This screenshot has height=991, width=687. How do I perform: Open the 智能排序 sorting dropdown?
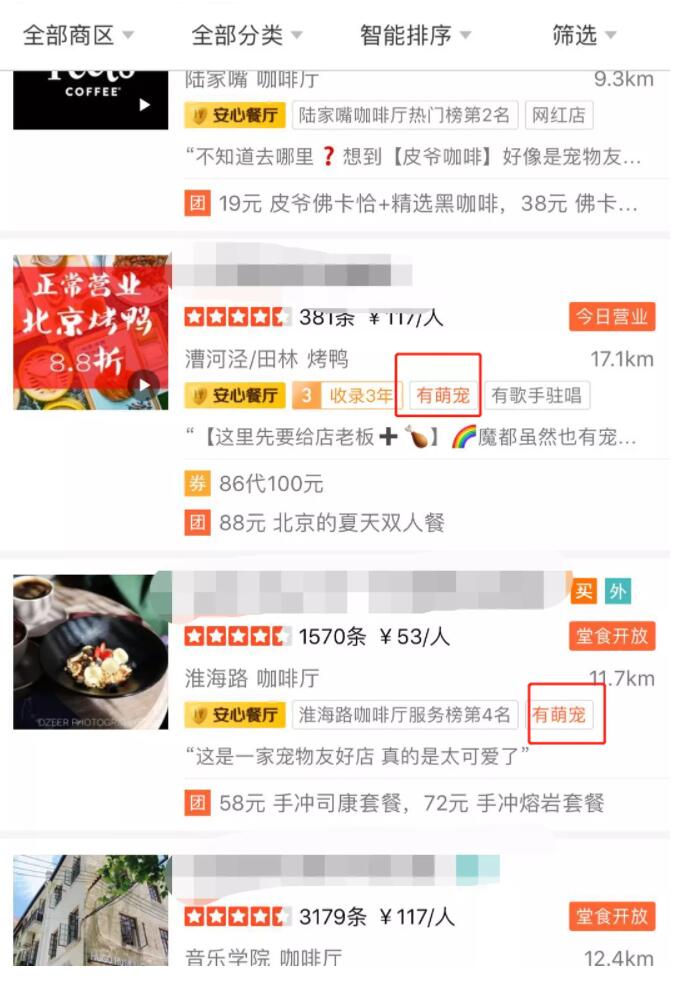415,36
